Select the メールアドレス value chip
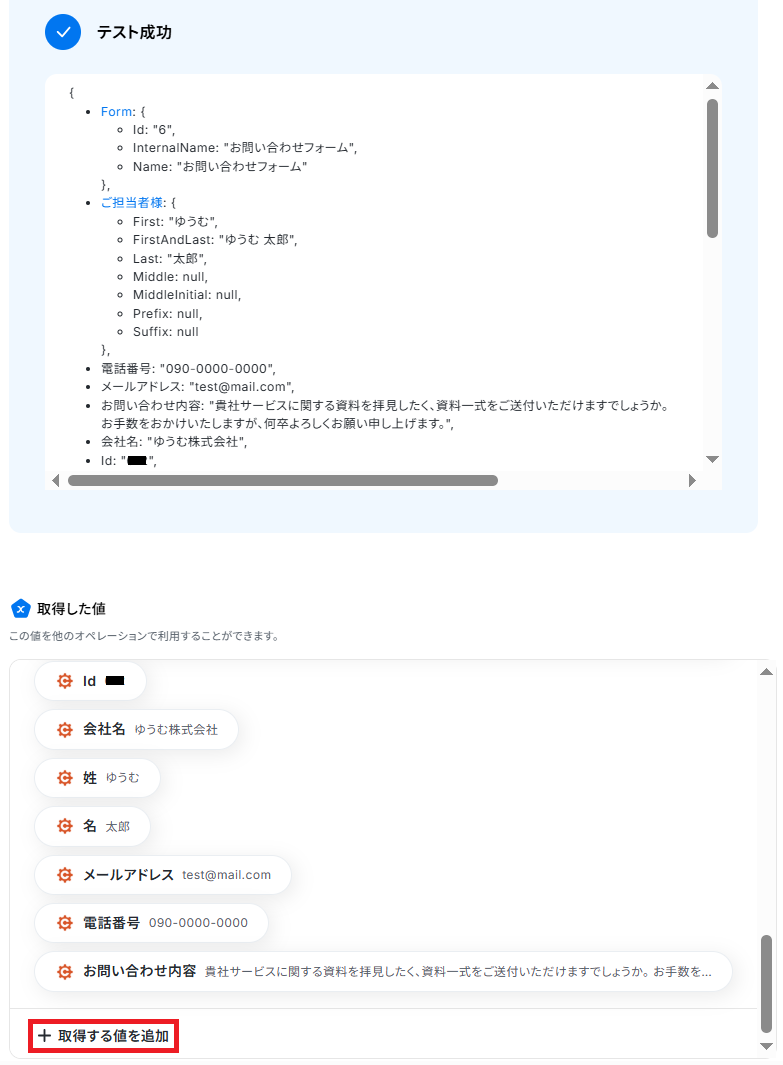 [162, 874]
